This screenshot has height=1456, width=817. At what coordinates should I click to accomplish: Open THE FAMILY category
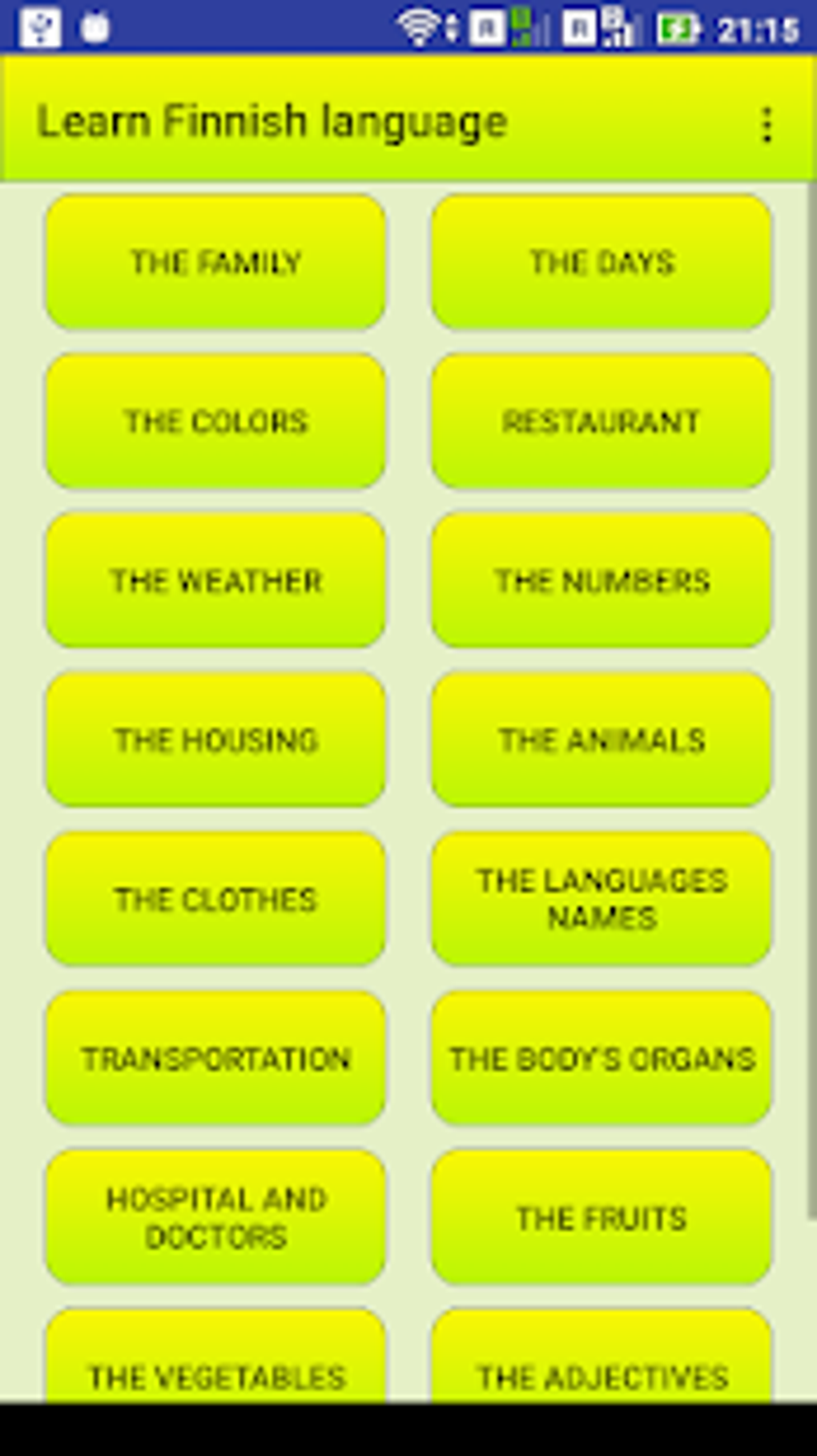[215, 261]
